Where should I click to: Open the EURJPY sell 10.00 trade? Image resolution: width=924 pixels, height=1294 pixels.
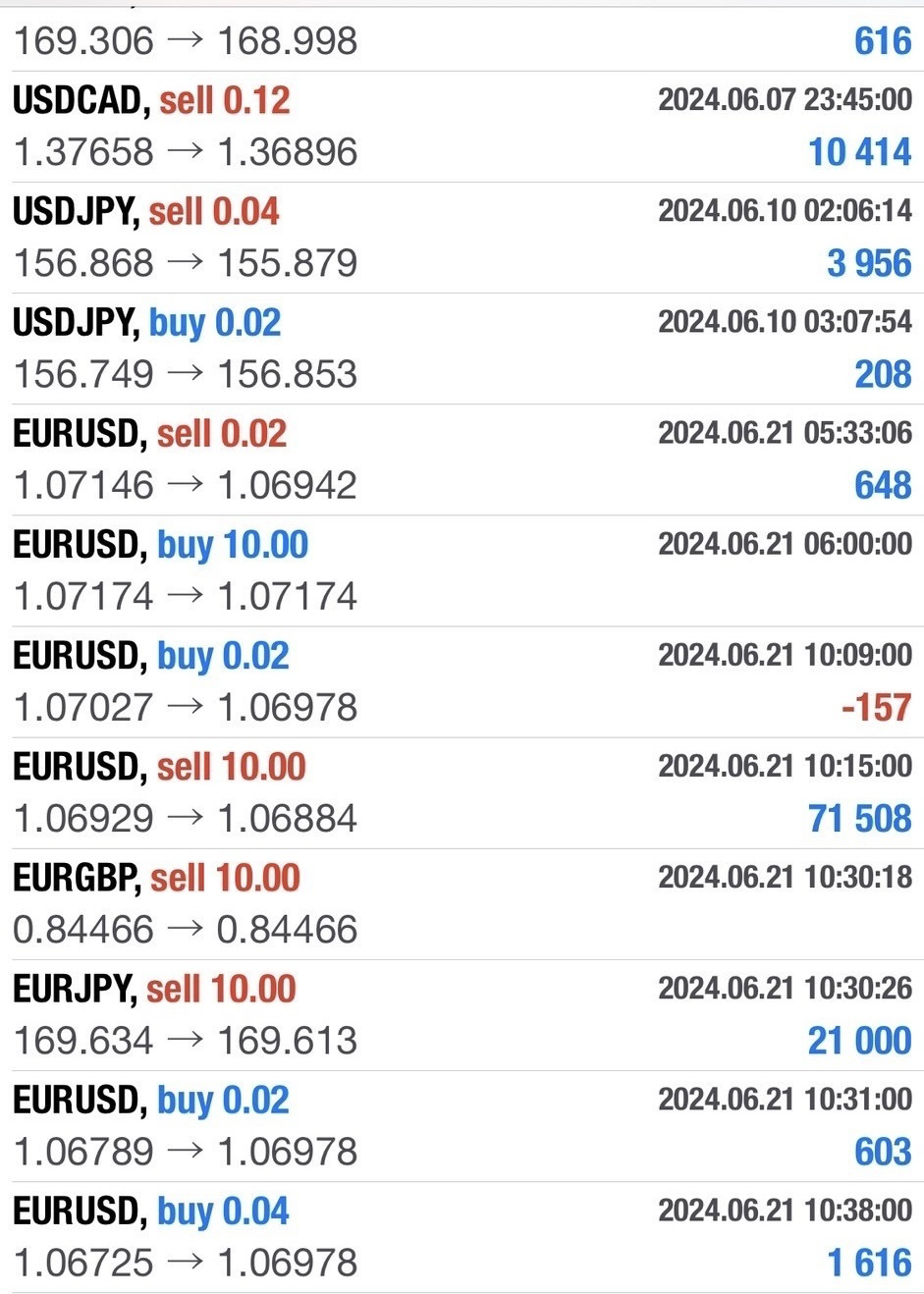(x=462, y=1014)
